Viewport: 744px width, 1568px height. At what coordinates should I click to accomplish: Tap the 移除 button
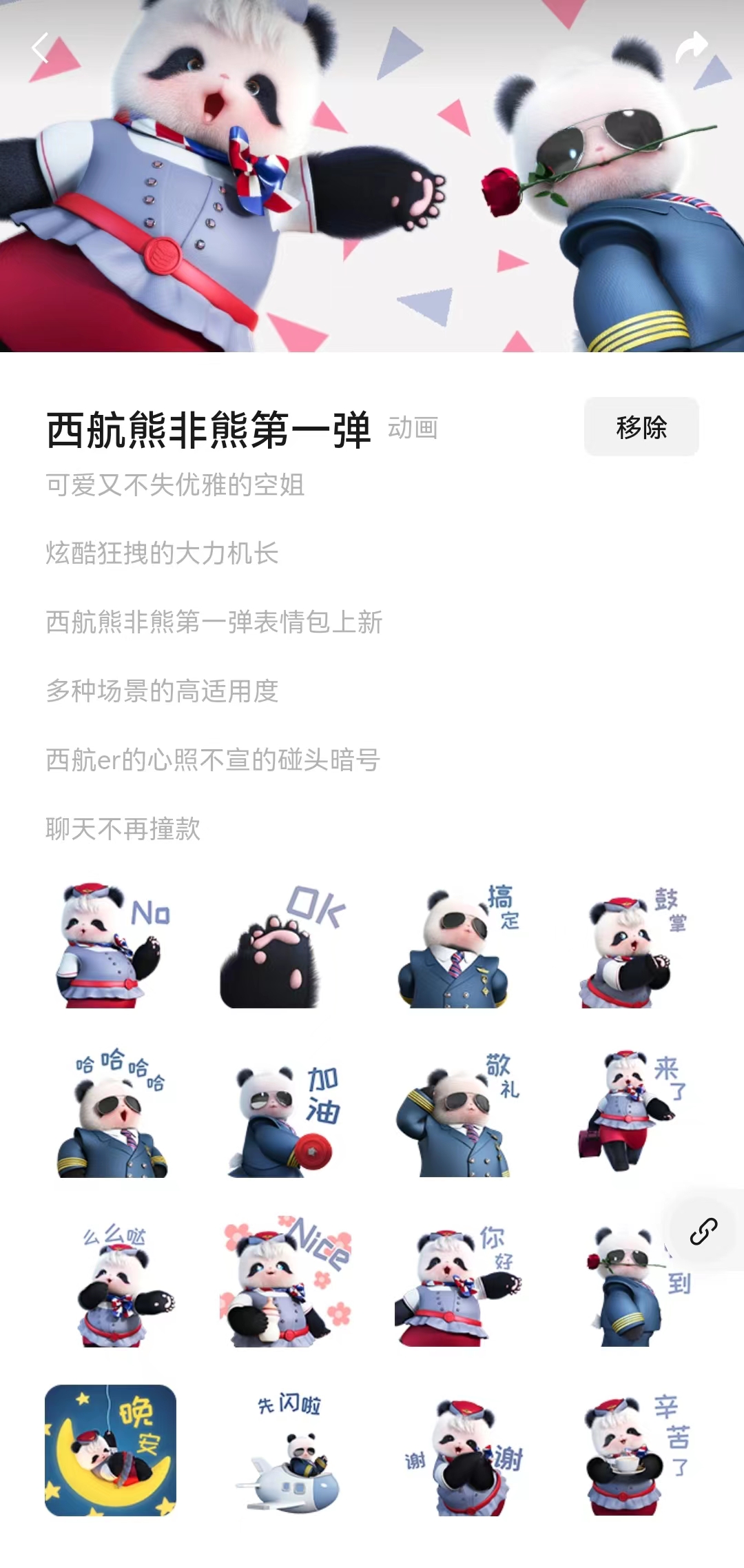pyautogui.click(x=641, y=427)
